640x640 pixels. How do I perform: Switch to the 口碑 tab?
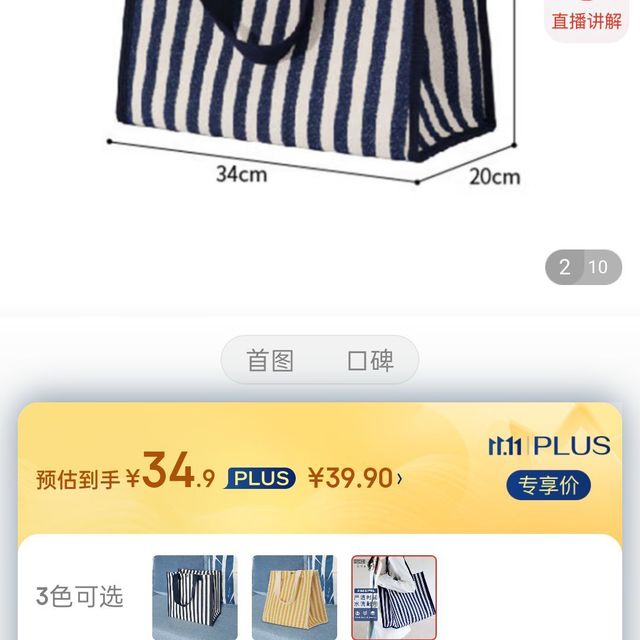370,360
